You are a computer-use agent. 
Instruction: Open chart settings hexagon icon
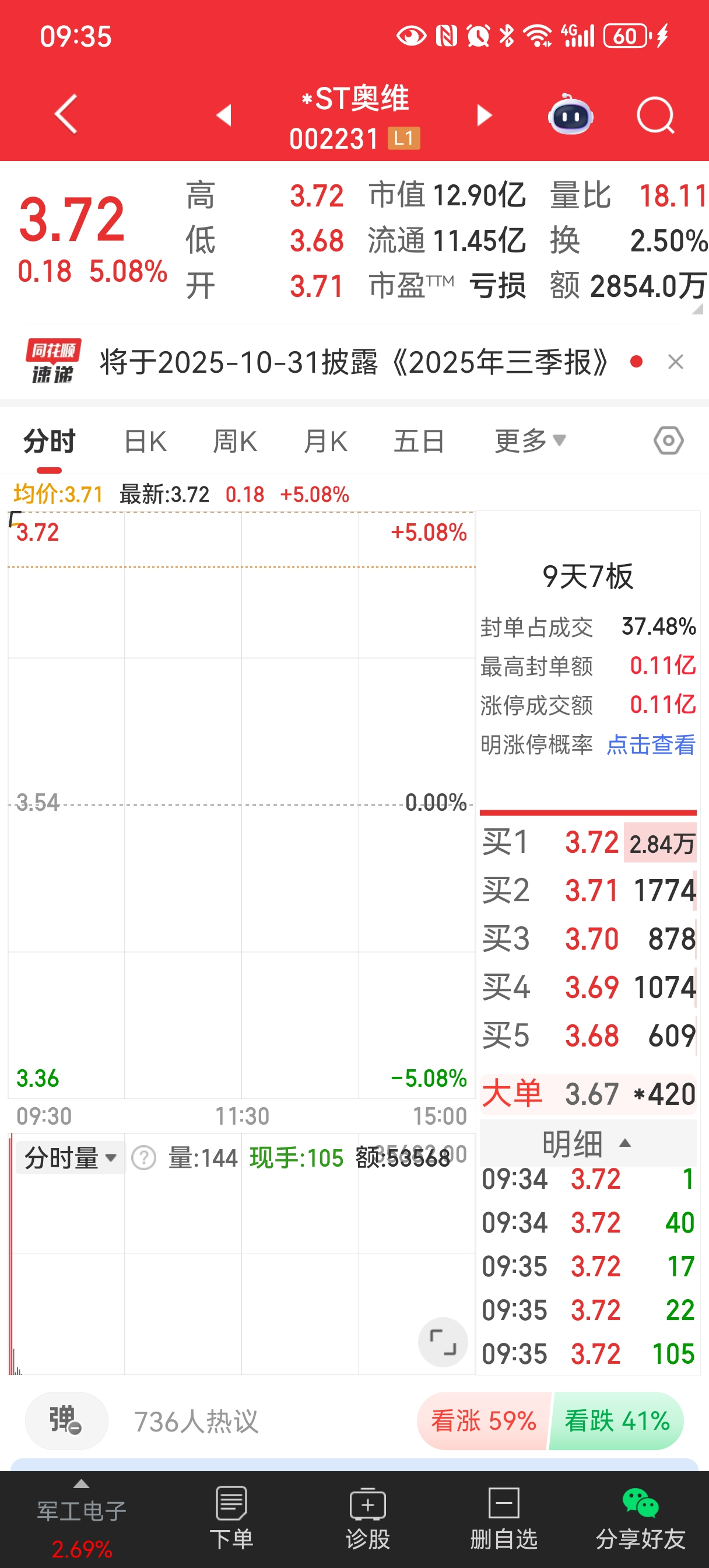[668, 440]
